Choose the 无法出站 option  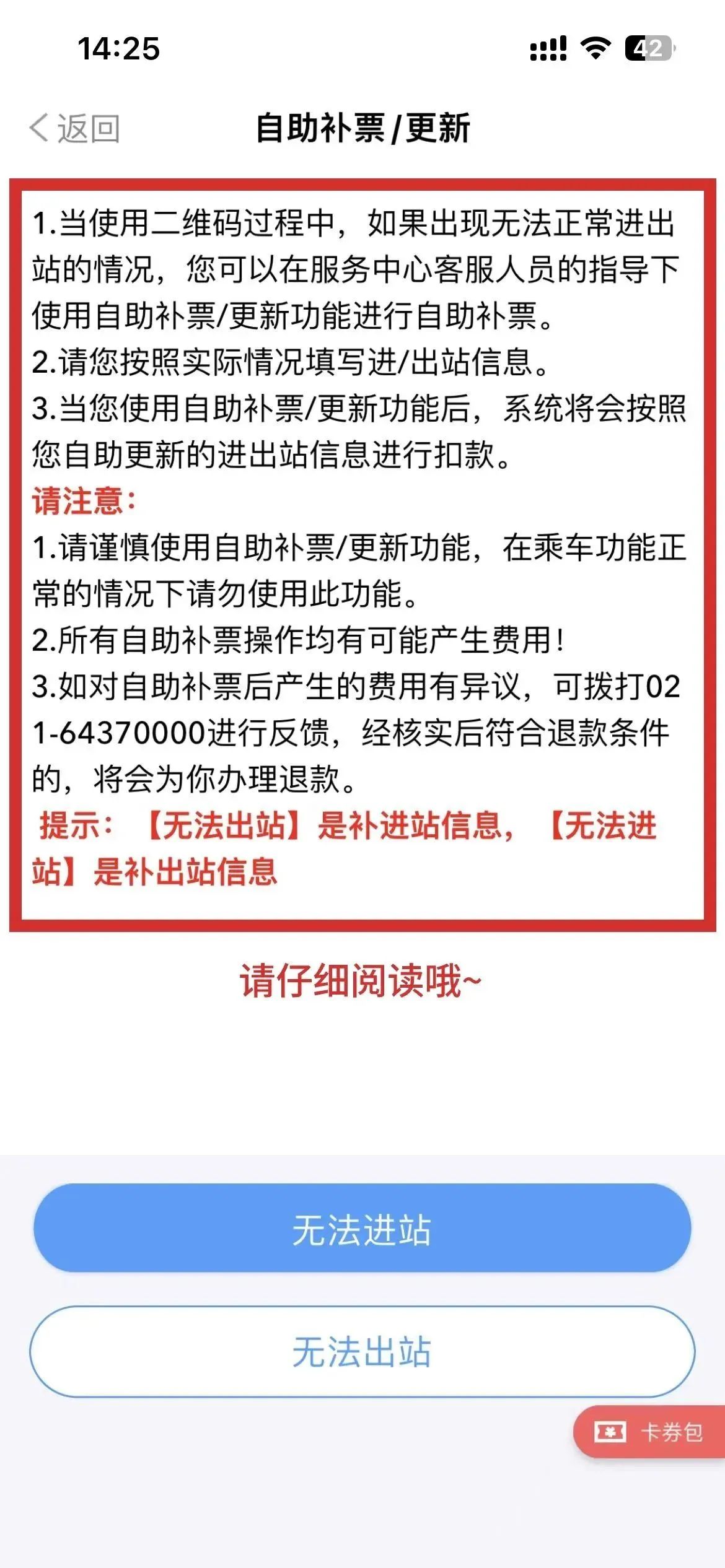(x=362, y=1351)
